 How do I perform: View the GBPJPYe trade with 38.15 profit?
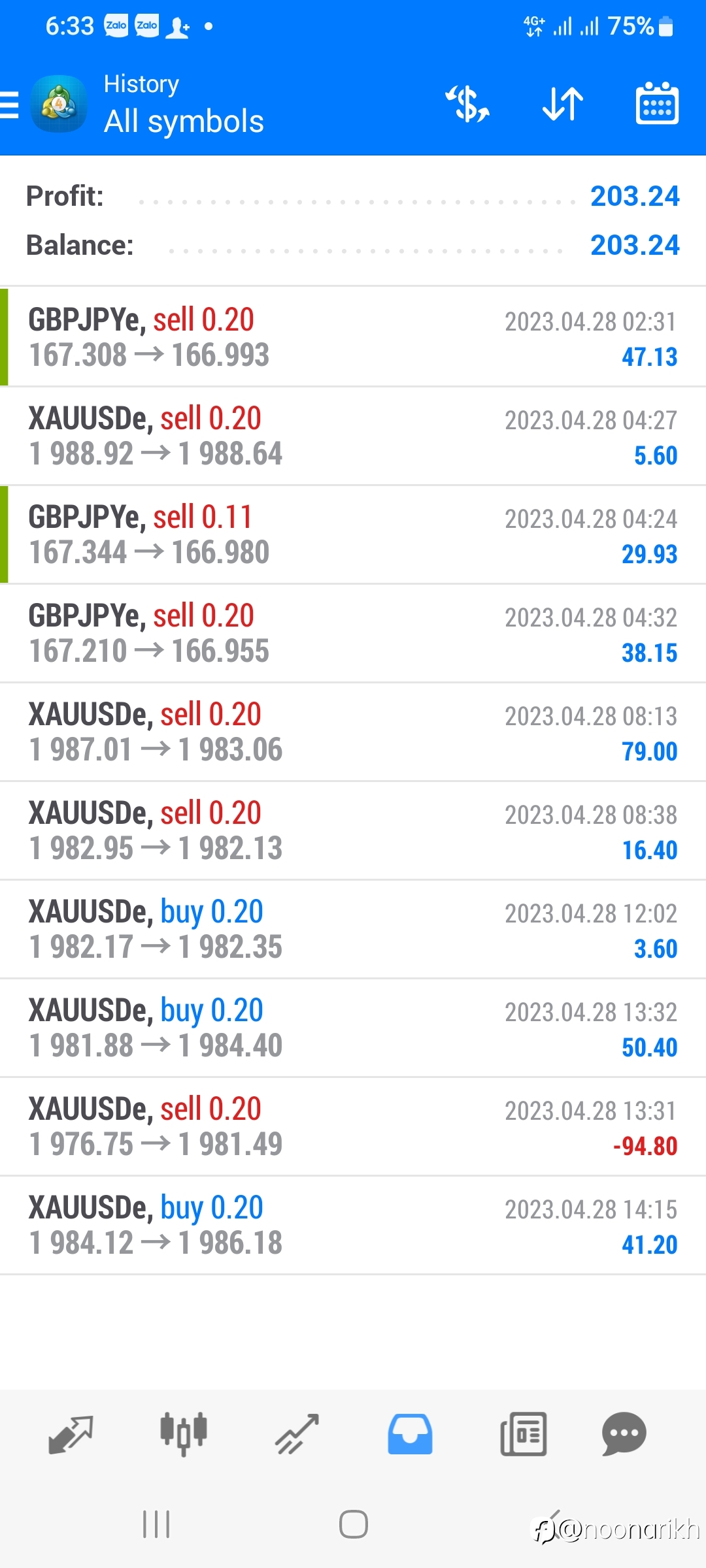(353, 633)
